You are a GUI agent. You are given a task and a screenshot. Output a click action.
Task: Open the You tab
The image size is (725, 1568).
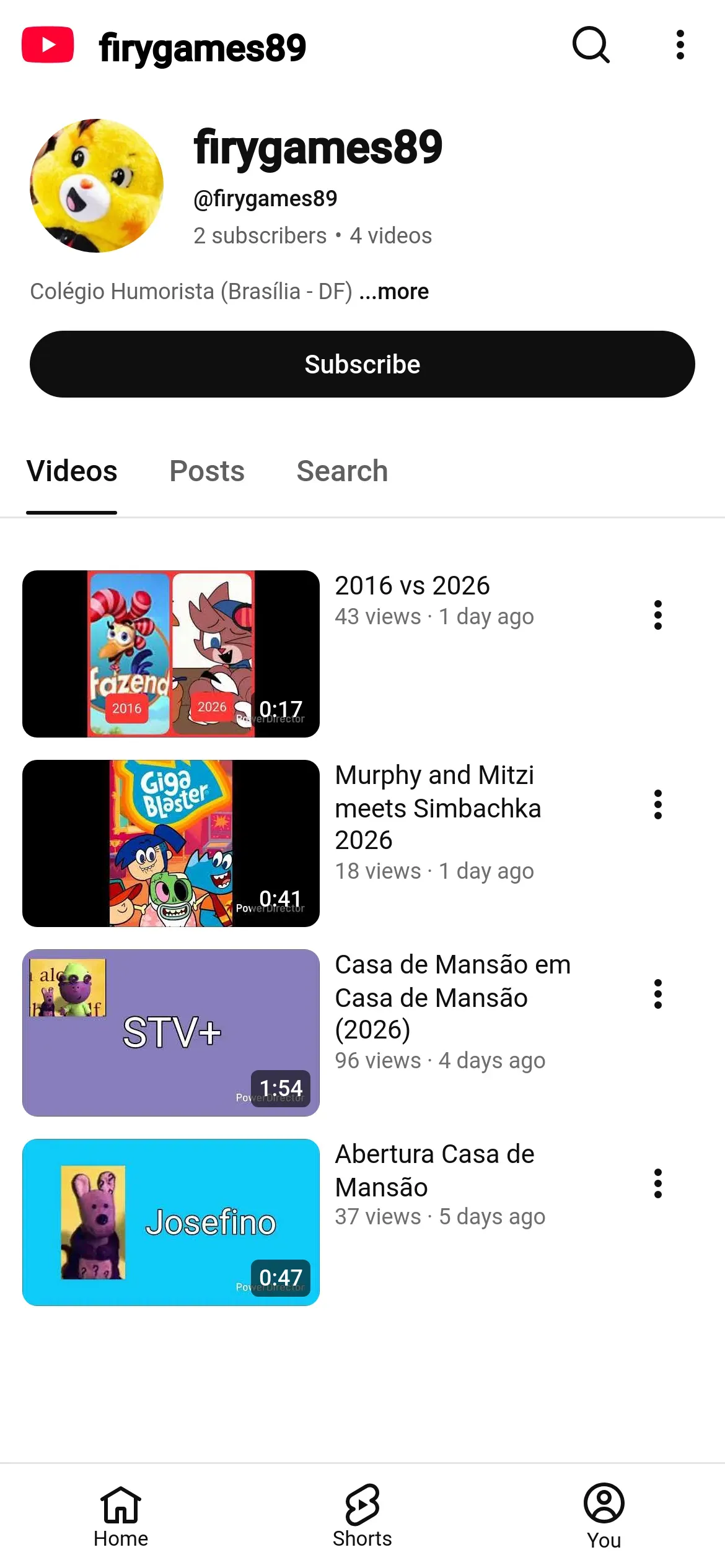(604, 1516)
